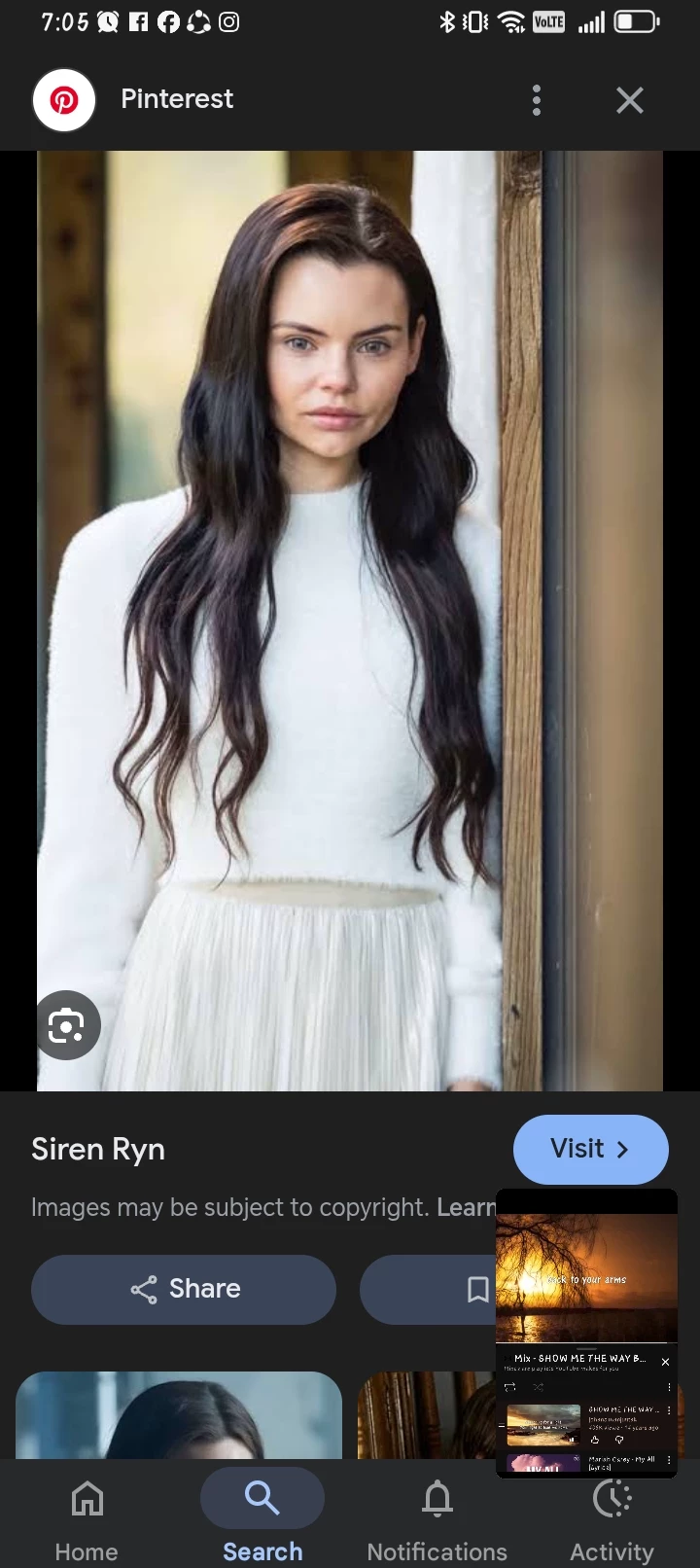700x1568 pixels.
Task: Save this image with the bookmark button
Action: [476, 1289]
